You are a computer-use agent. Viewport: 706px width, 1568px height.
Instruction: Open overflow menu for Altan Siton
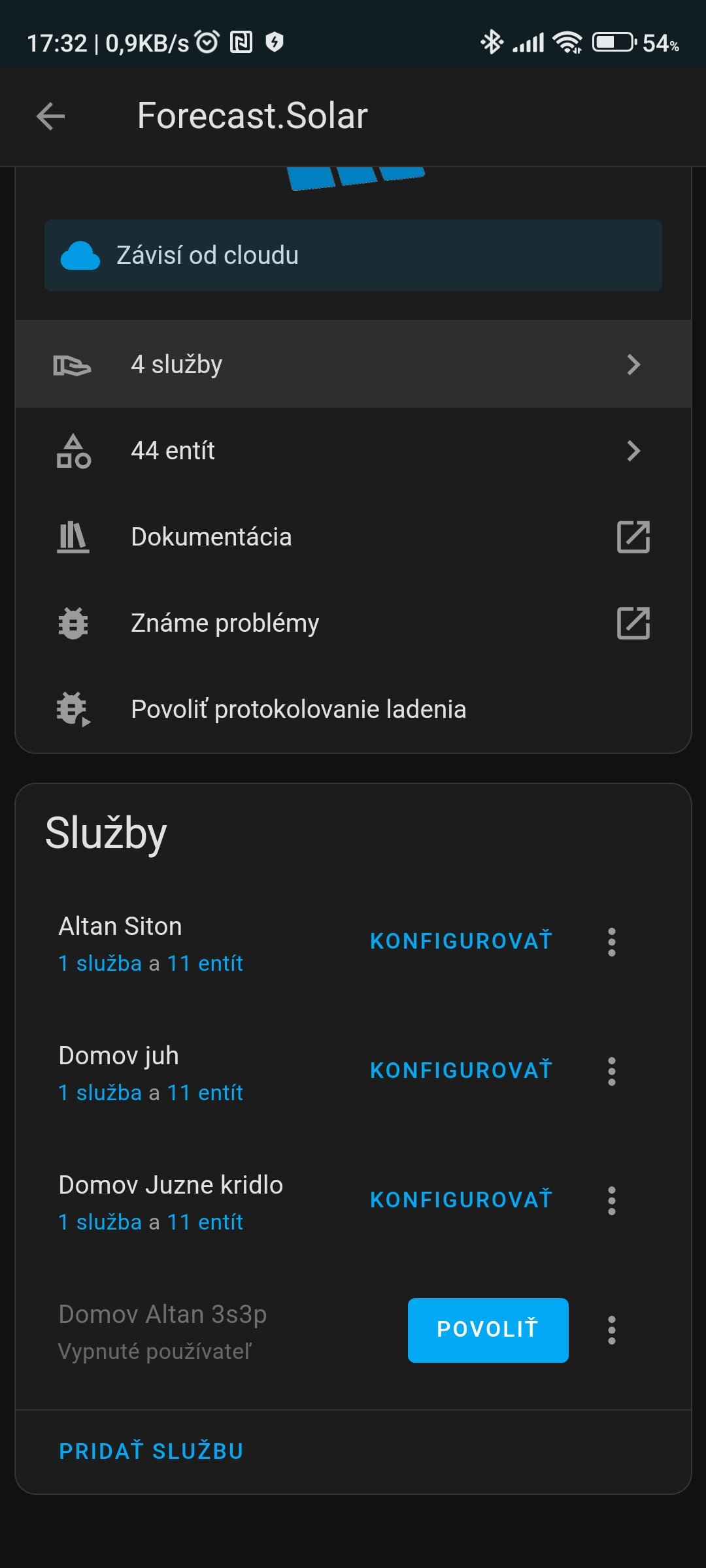(612, 942)
